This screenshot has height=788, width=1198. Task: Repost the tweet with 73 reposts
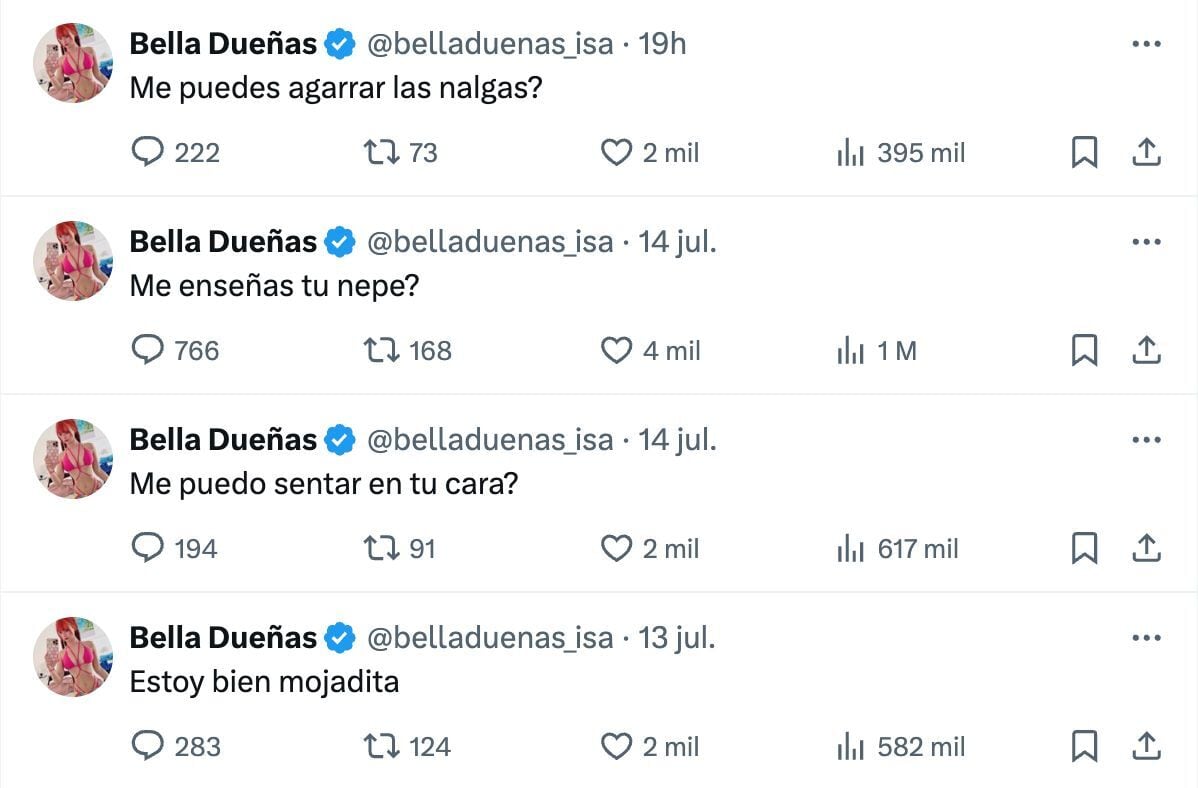coord(381,153)
